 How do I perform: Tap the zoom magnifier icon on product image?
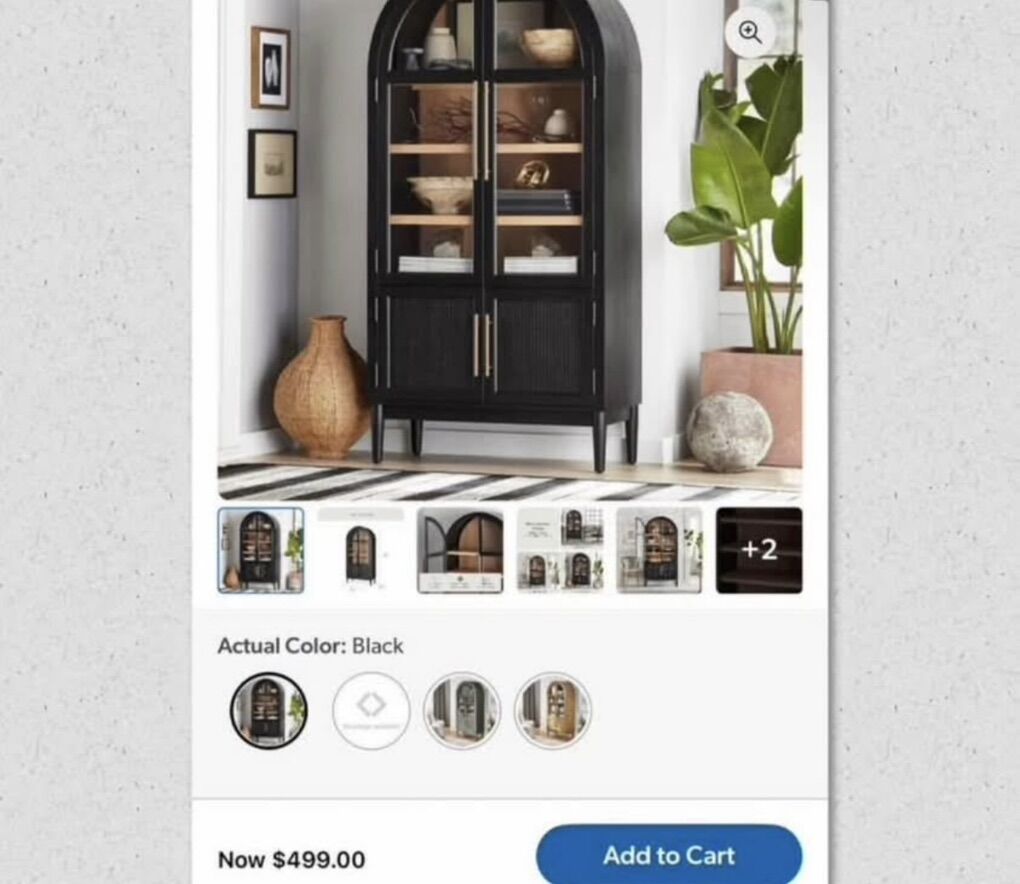point(750,33)
